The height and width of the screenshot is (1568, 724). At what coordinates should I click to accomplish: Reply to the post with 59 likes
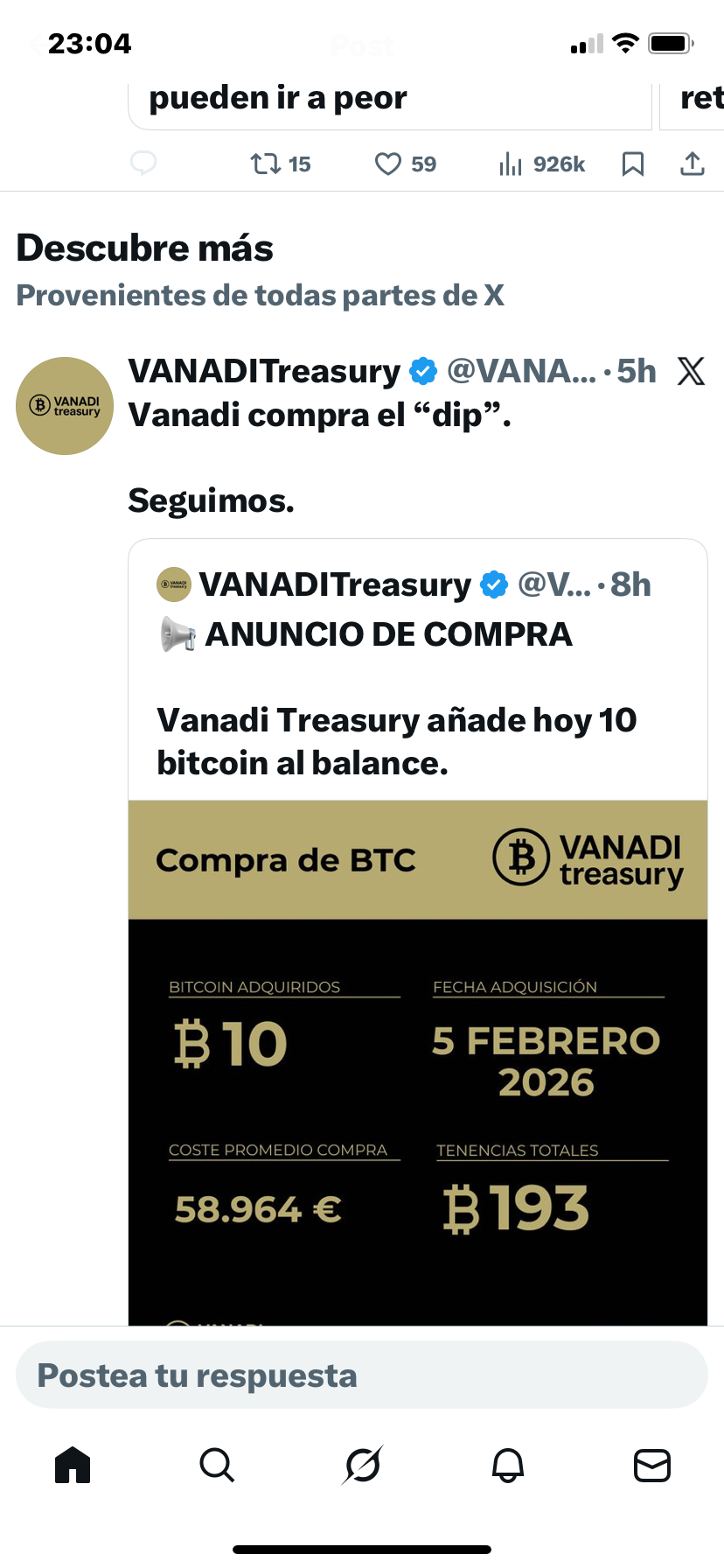point(143,164)
